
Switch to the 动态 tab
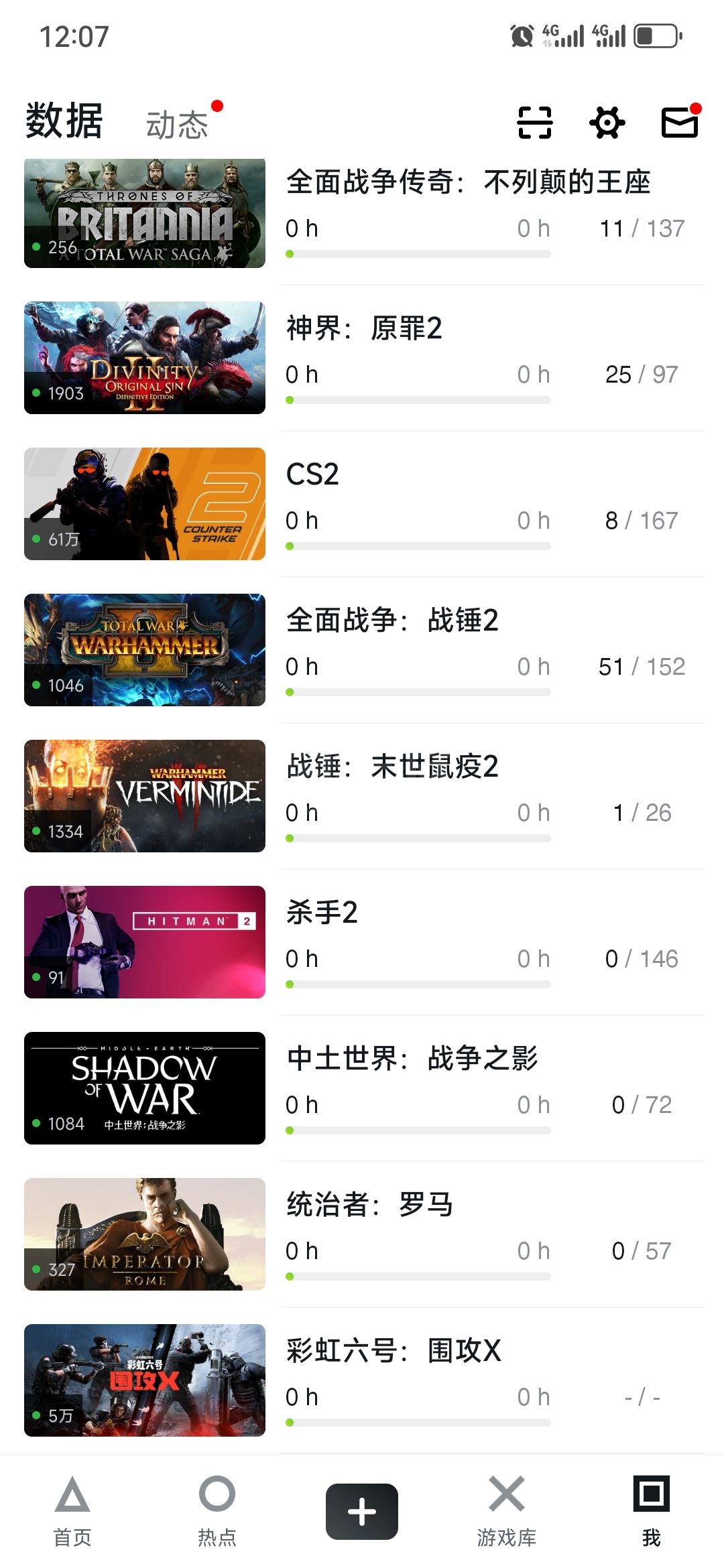coord(178,125)
